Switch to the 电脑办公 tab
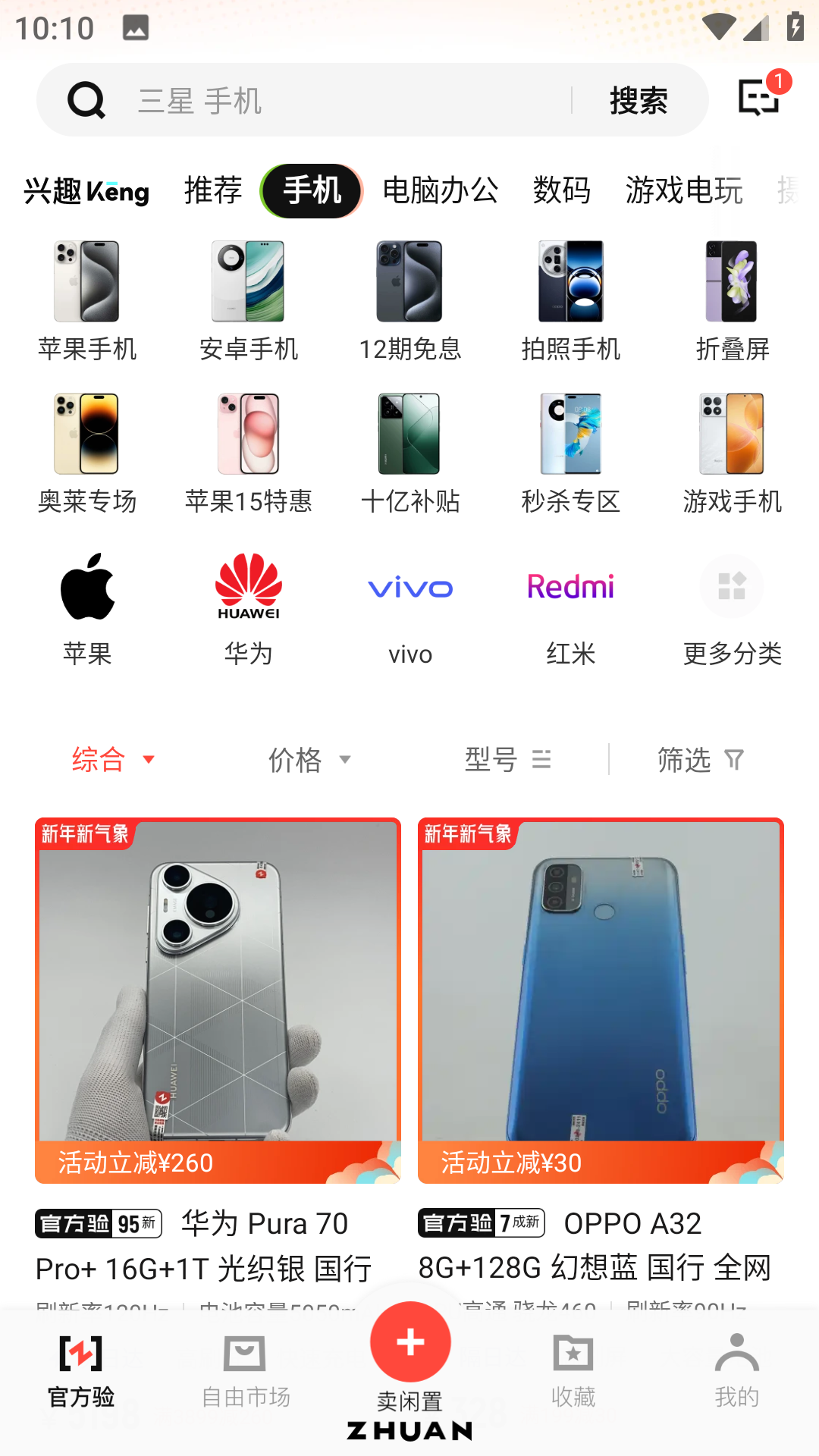Viewport: 819px width, 1456px height. tap(441, 190)
